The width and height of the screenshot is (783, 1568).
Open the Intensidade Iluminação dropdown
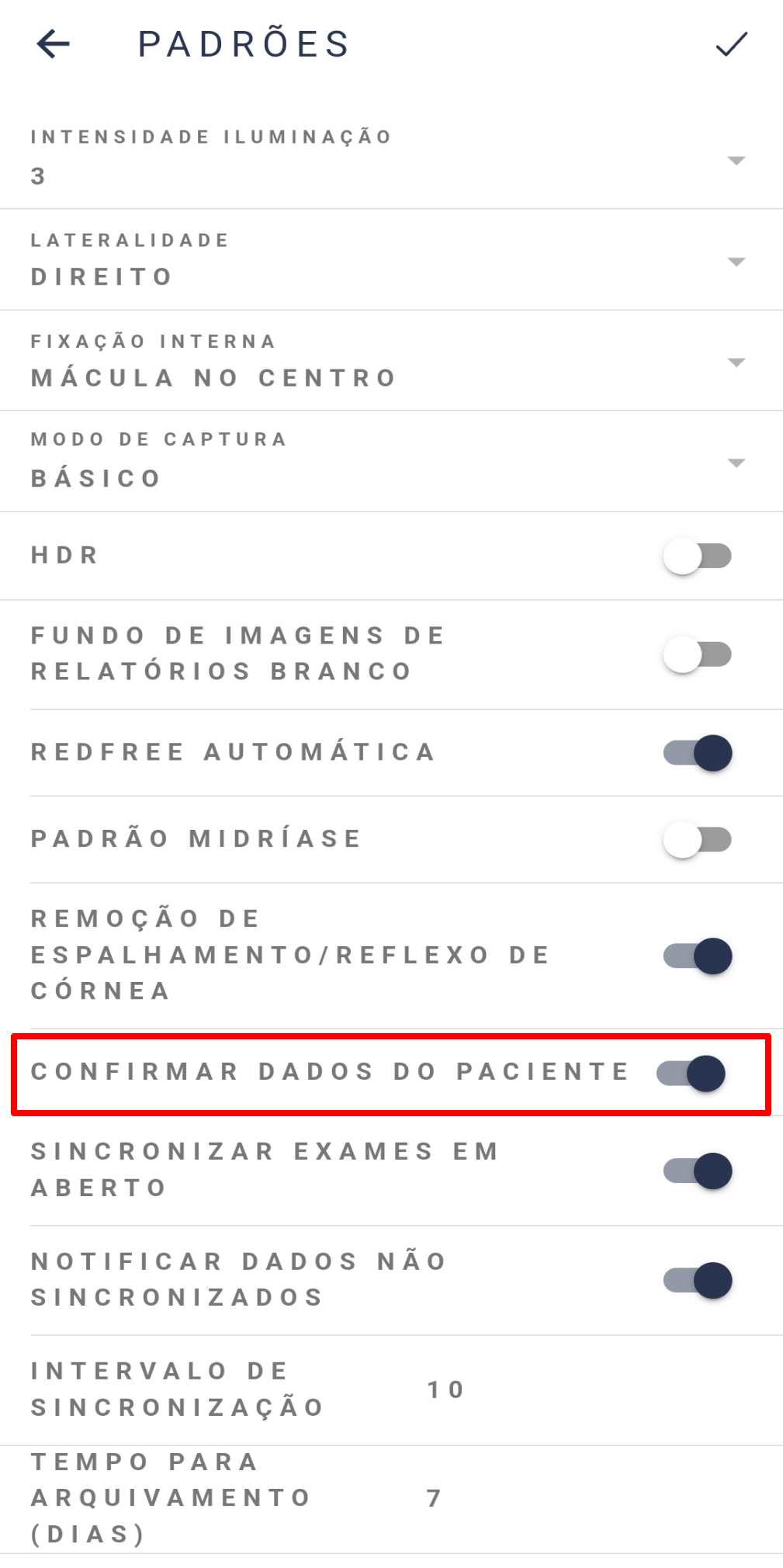(x=391, y=158)
